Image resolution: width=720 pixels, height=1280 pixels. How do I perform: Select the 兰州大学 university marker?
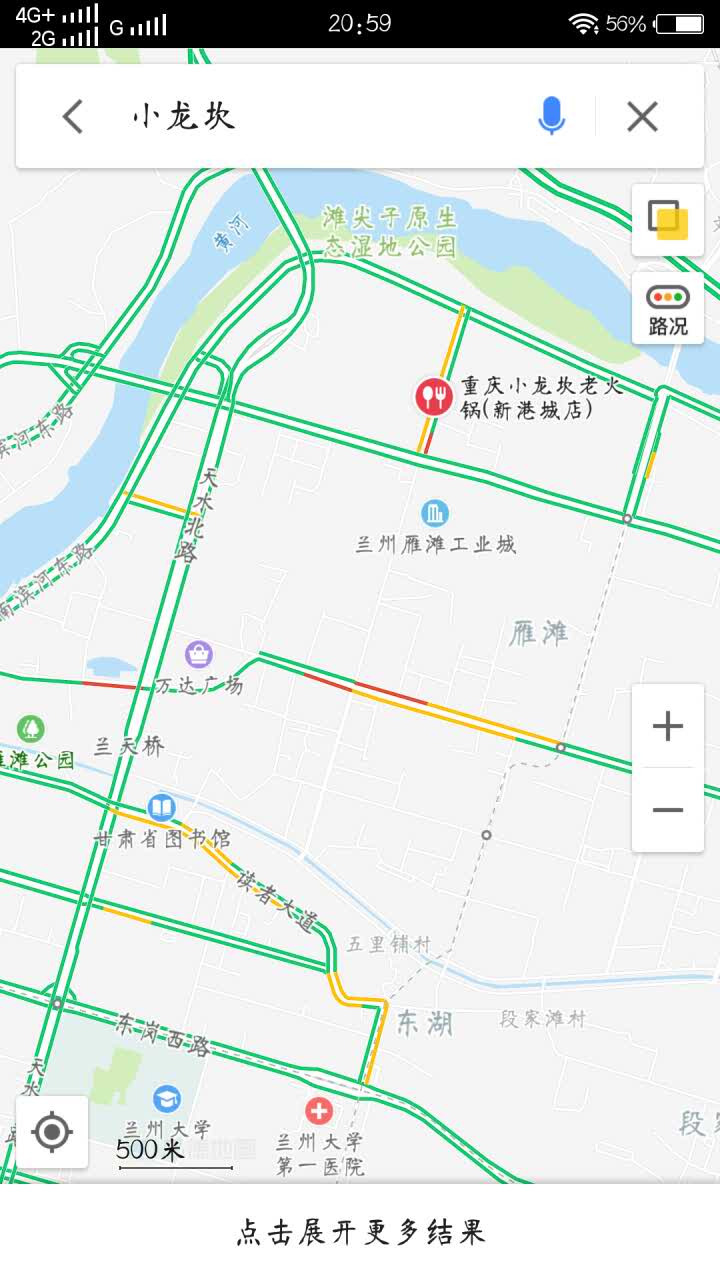pyautogui.click(x=167, y=1099)
